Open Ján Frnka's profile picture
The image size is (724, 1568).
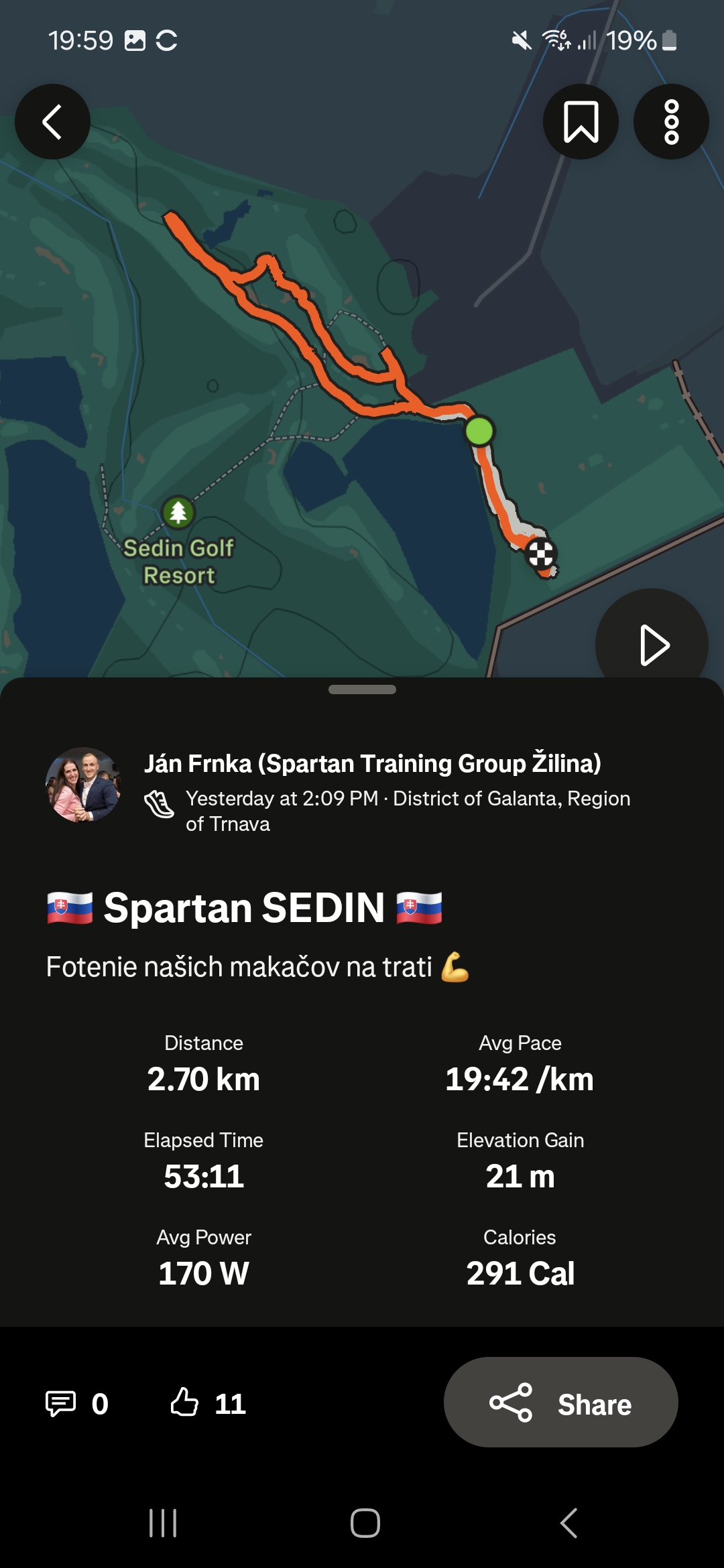[x=83, y=785]
